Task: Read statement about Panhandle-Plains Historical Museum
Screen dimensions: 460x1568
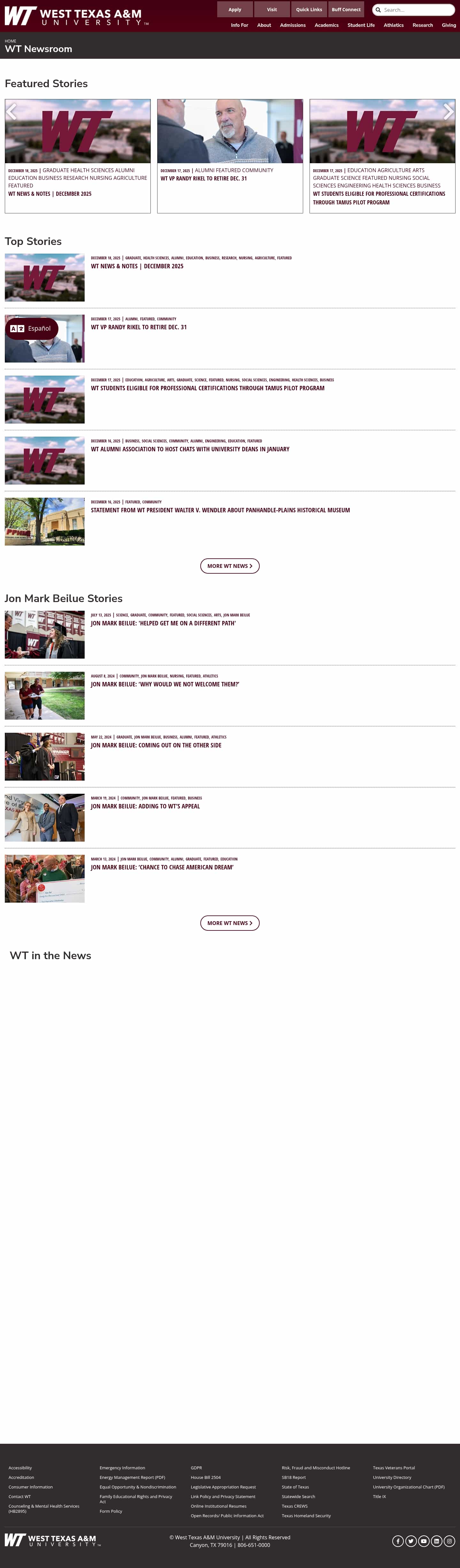Action: (x=220, y=510)
